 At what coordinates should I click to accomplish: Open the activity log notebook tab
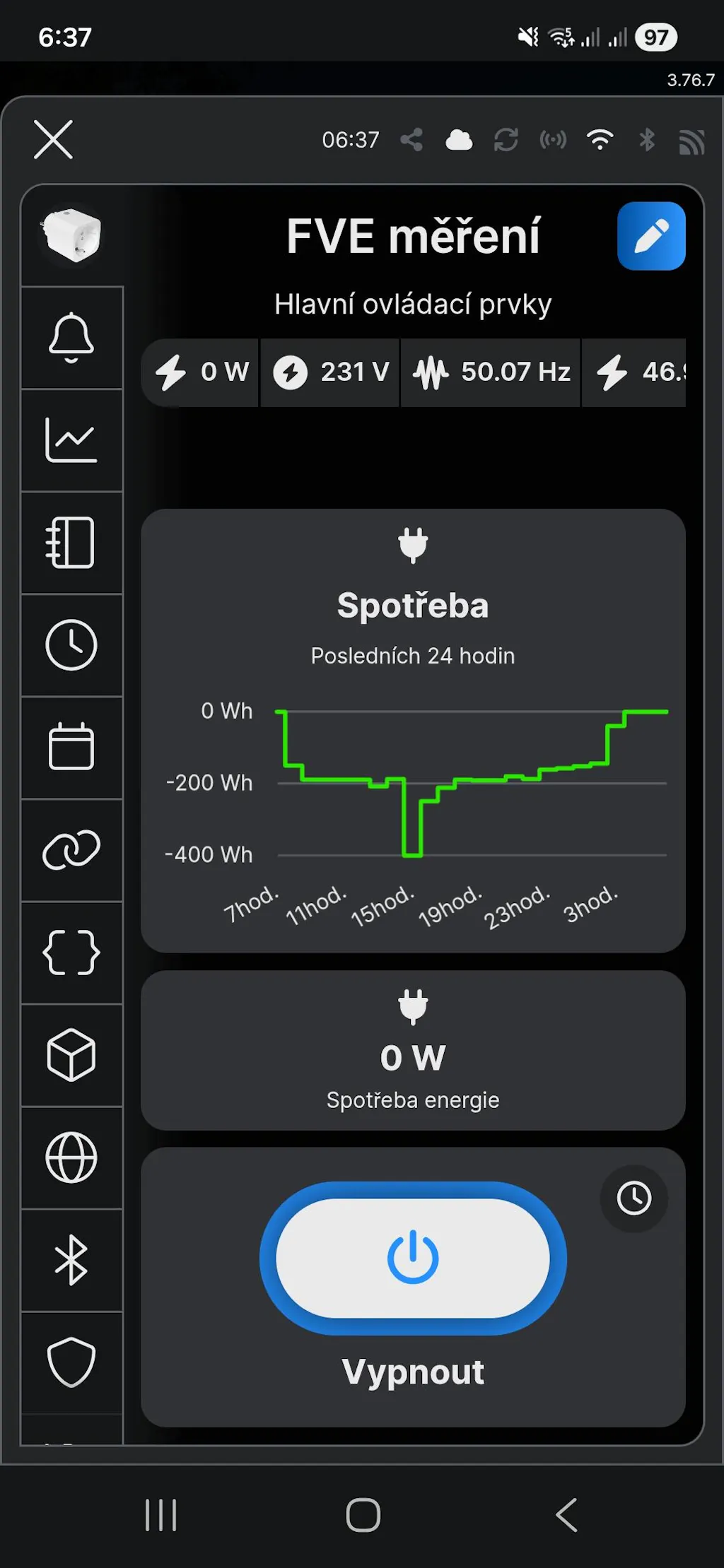[x=71, y=543]
